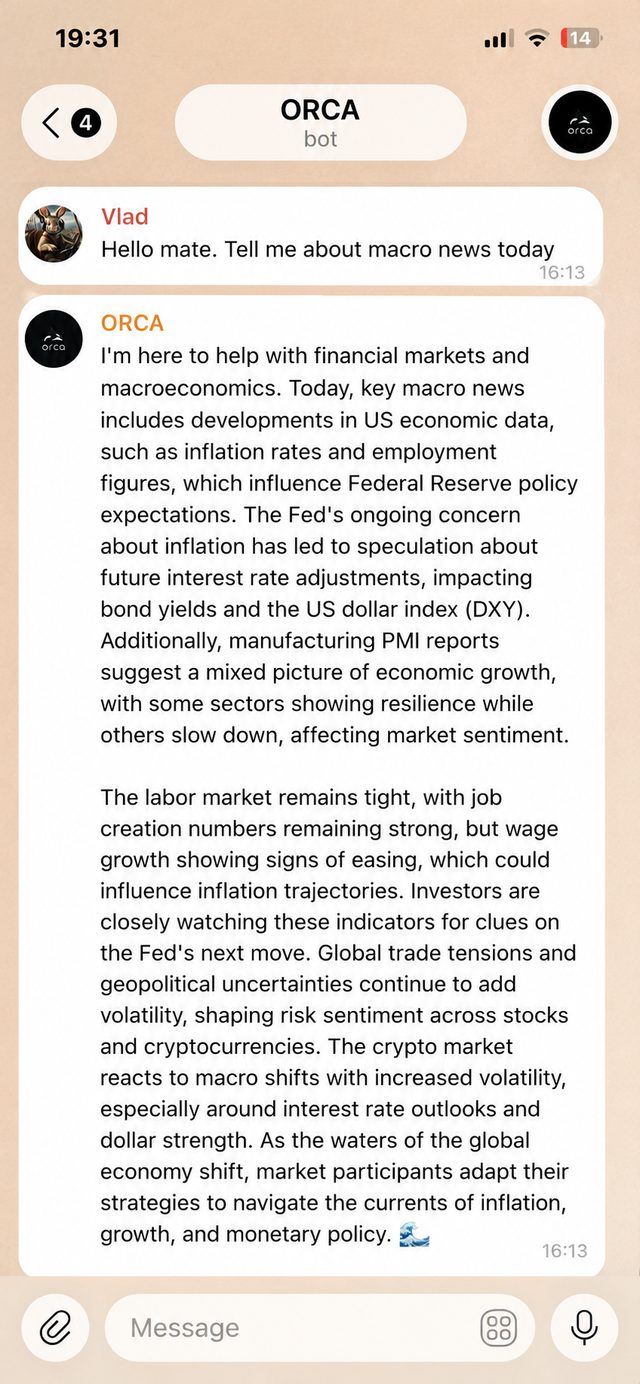Open Vlad's profile avatar
This screenshot has height=1384, width=640.
(x=53, y=234)
